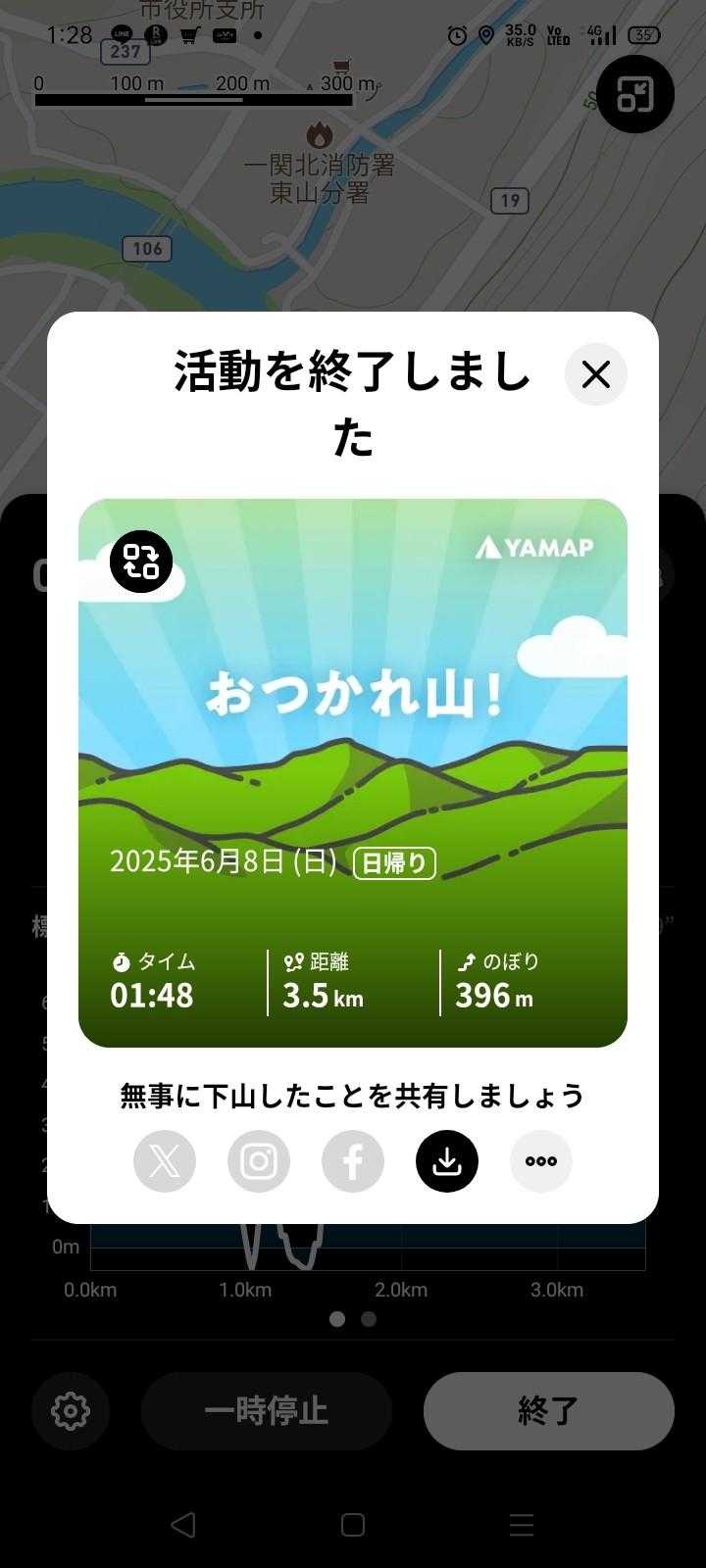Screen dimensions: 706x1568
Task: Share the activity on Facebook
Action: (353, 1161)
